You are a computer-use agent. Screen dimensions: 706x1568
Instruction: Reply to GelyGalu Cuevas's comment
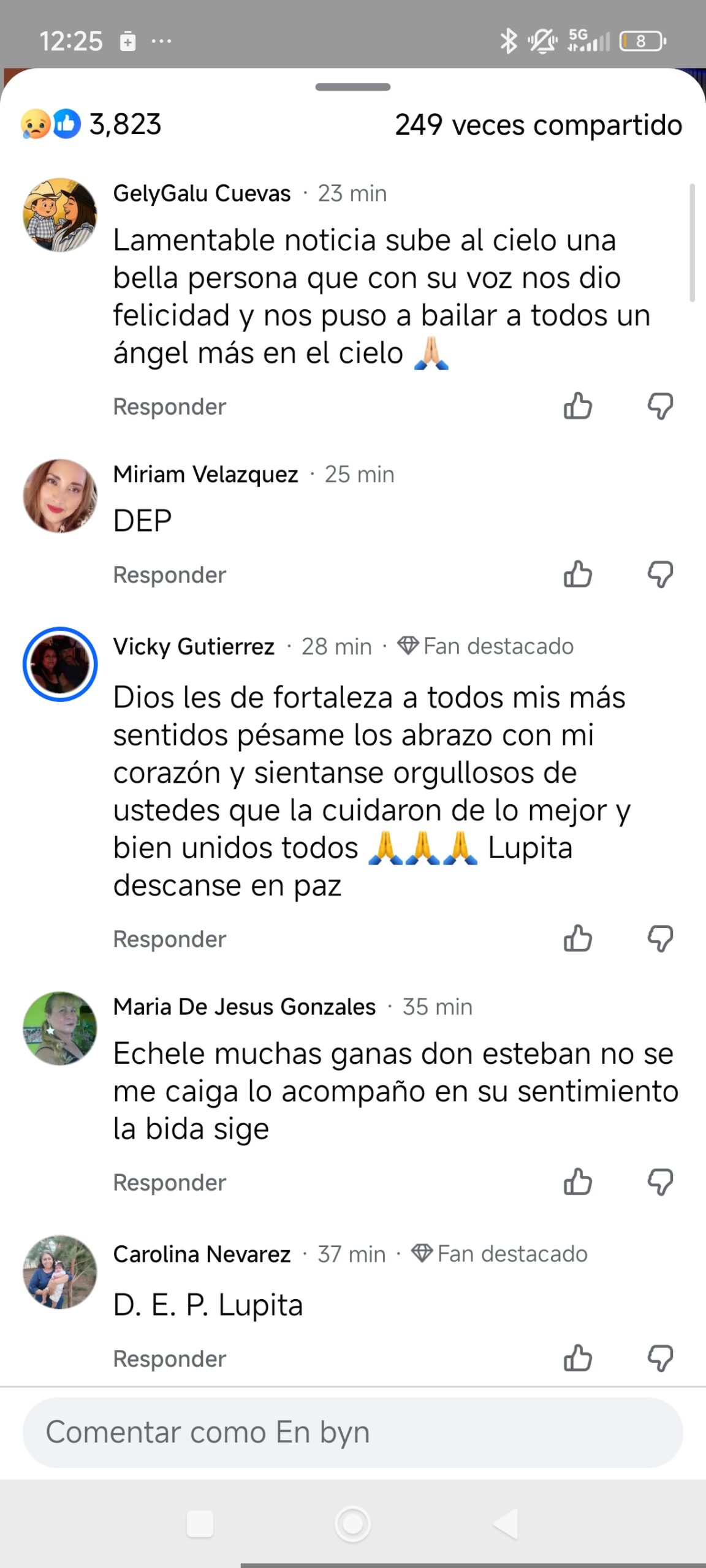pos(170,407)
